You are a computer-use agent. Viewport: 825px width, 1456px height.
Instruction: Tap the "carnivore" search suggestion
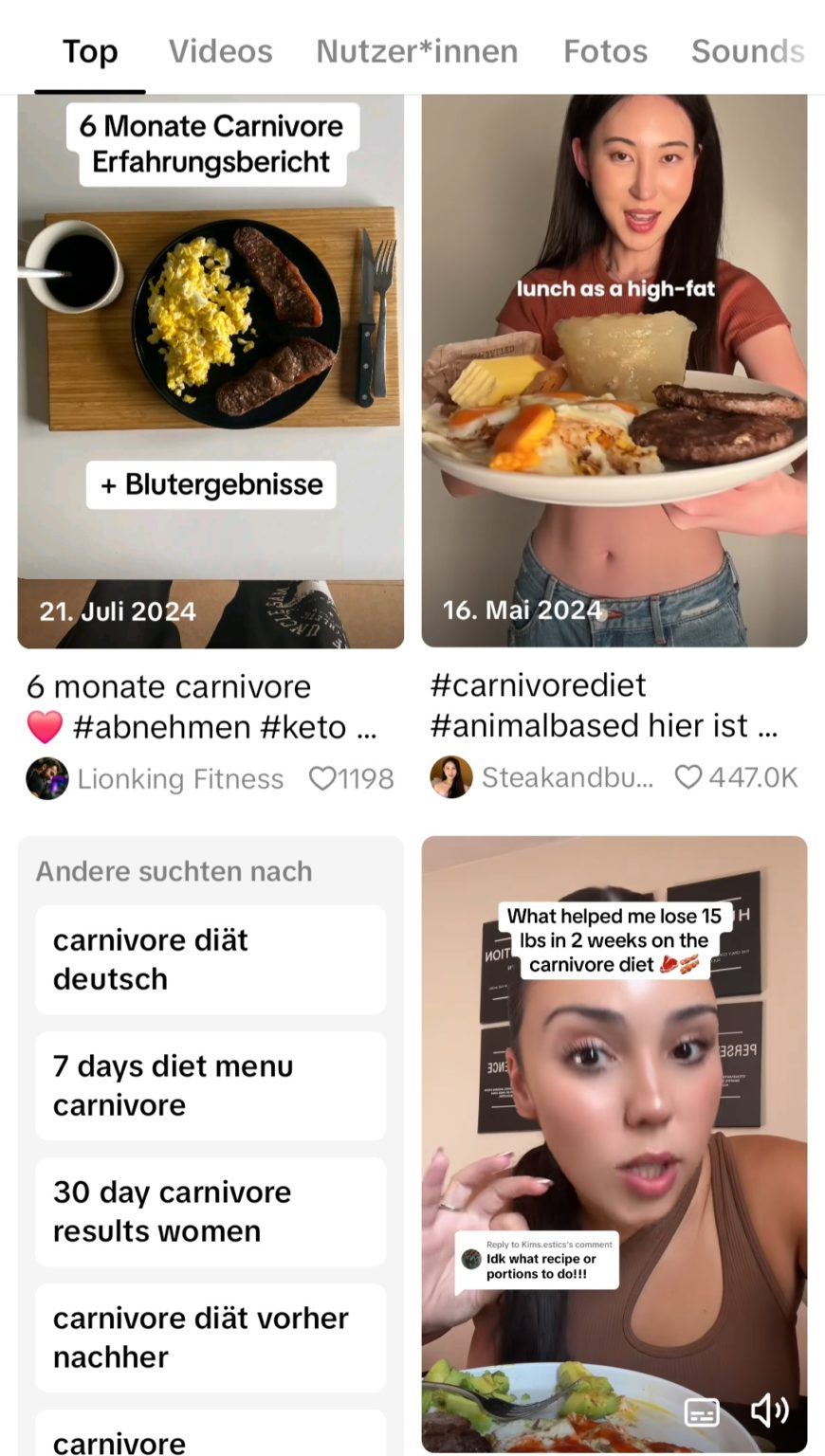point(210,1441)
